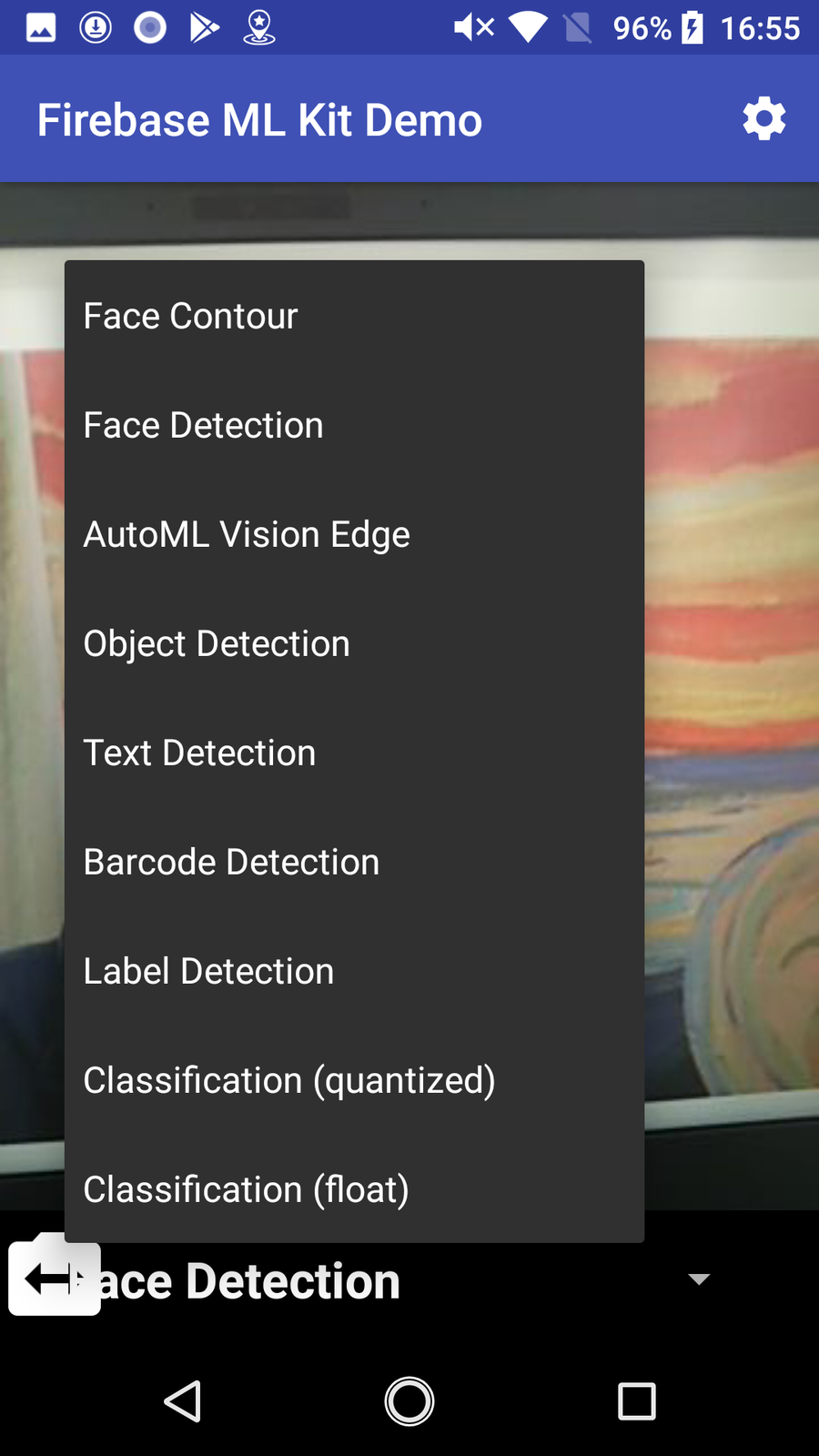The width and height of the screenshot is (819, 1456).
Task: Choose the Face Detection option
Action: tap(354, 425)
